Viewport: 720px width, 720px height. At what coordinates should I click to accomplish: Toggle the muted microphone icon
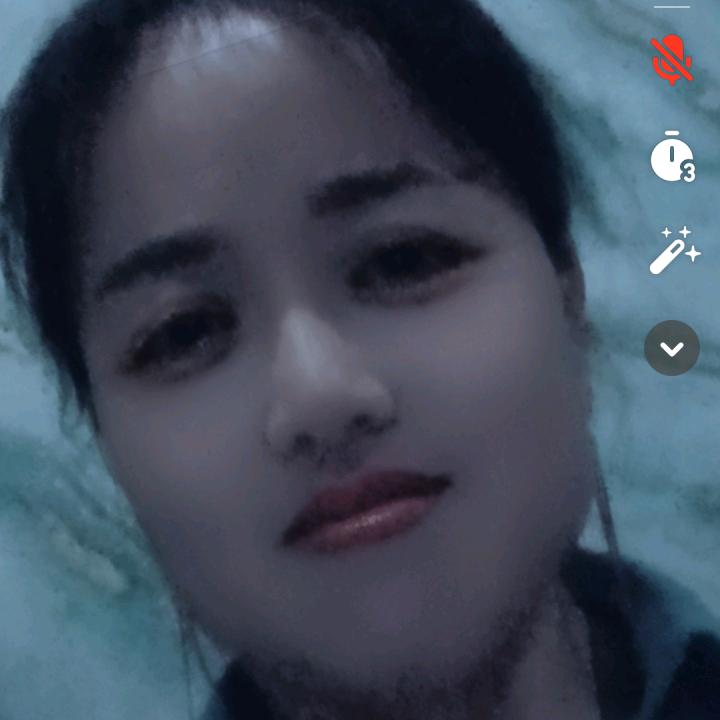pos(672,58)
